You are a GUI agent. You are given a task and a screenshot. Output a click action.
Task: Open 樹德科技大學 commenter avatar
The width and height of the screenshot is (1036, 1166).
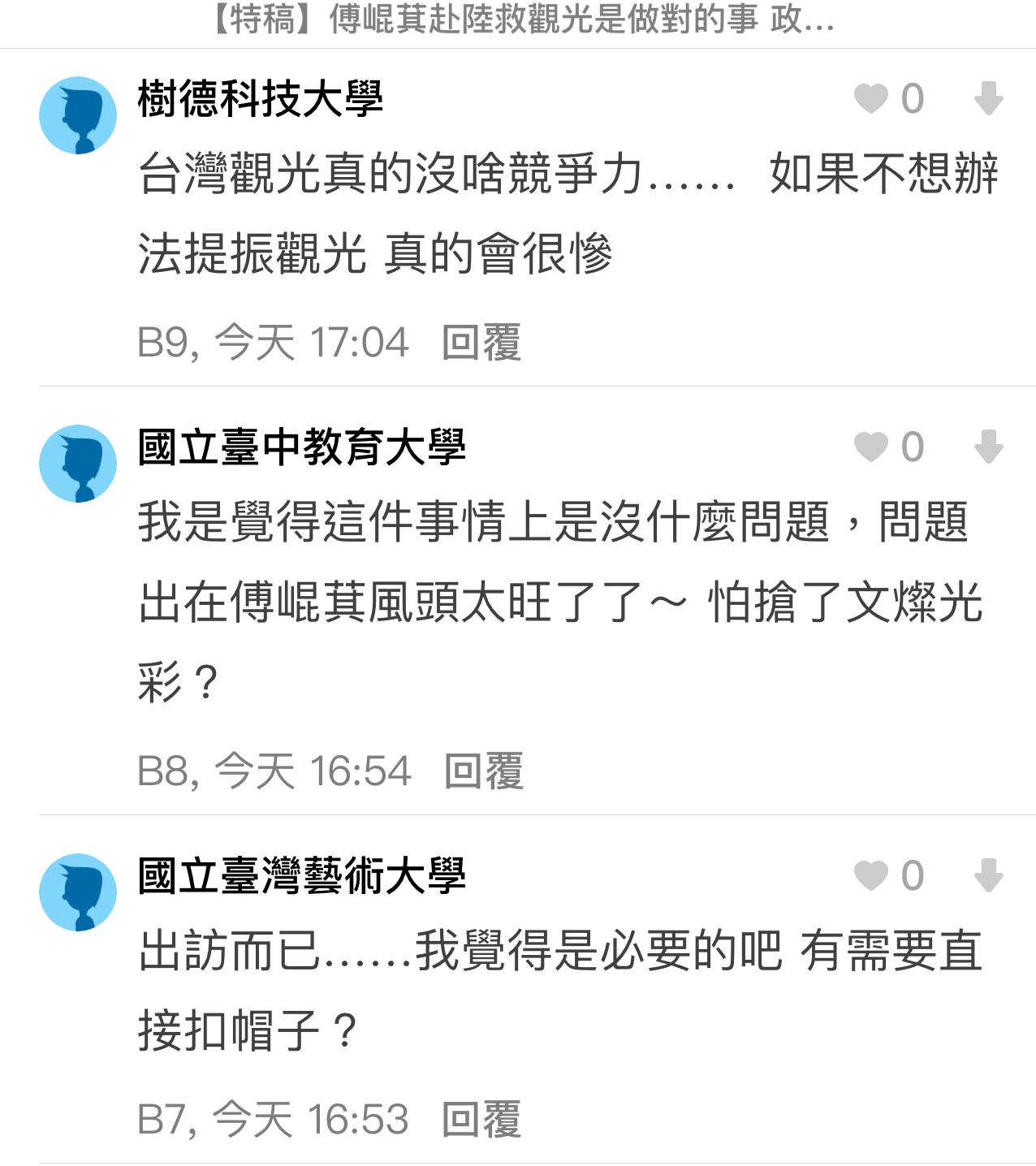[x=78, y=115]
